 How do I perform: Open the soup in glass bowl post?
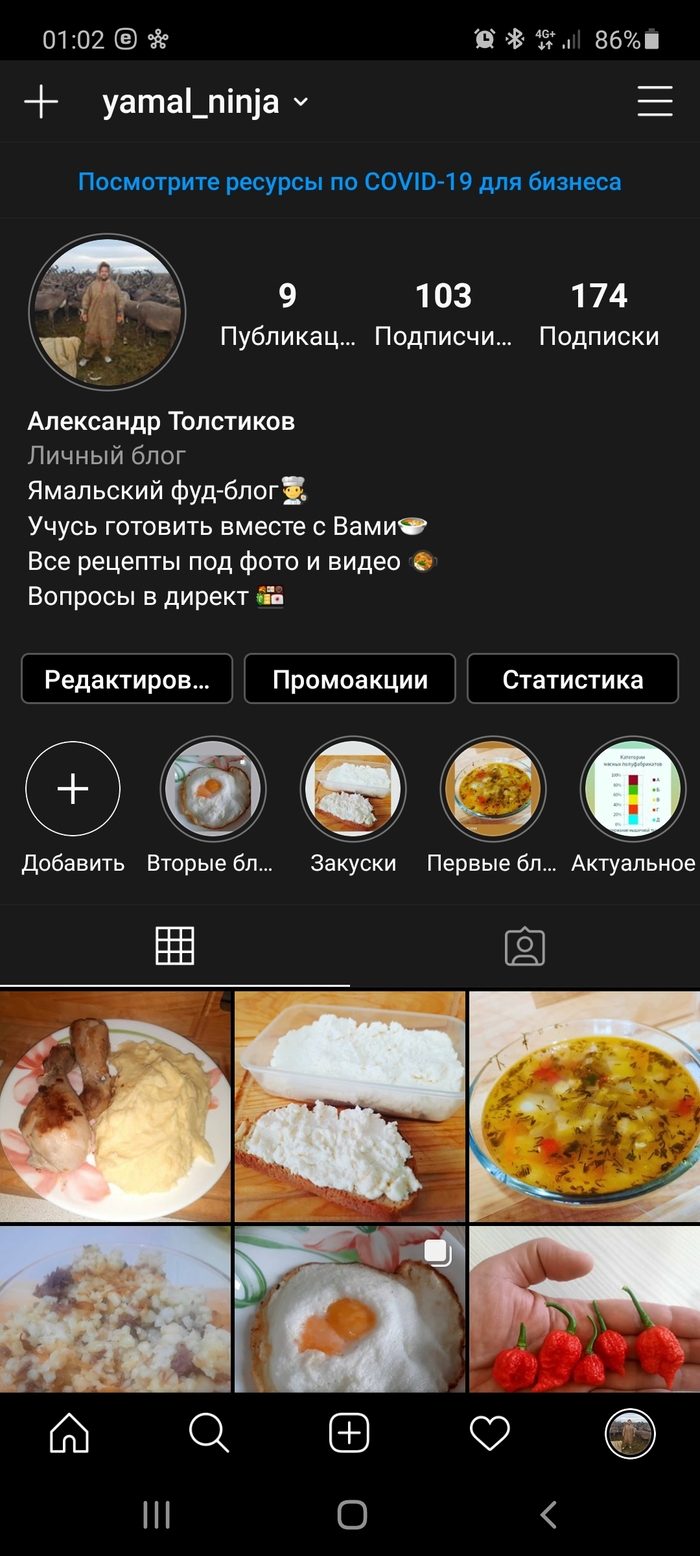coord(585,1106)
